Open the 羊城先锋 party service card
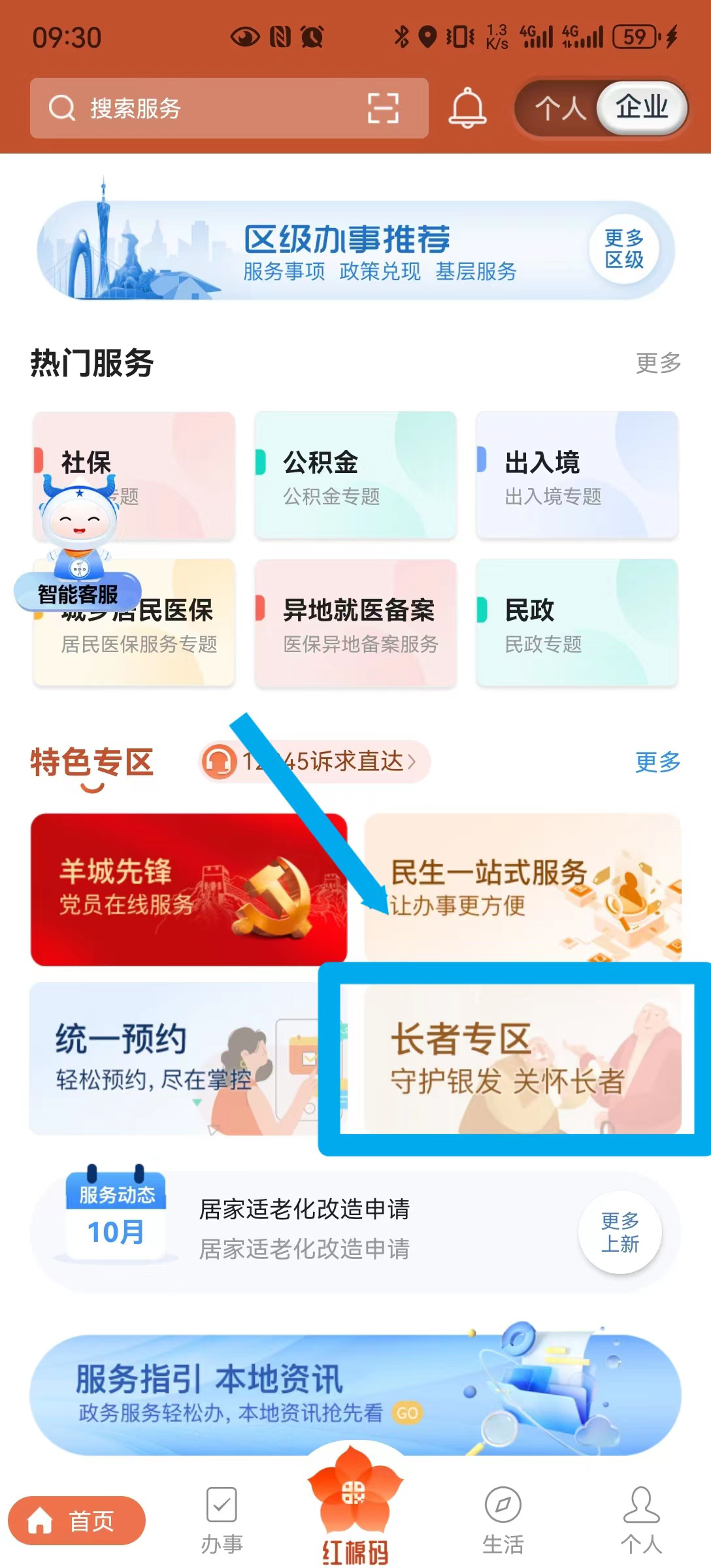Viewport: 711px width, 1568px height. pos(188,889)
